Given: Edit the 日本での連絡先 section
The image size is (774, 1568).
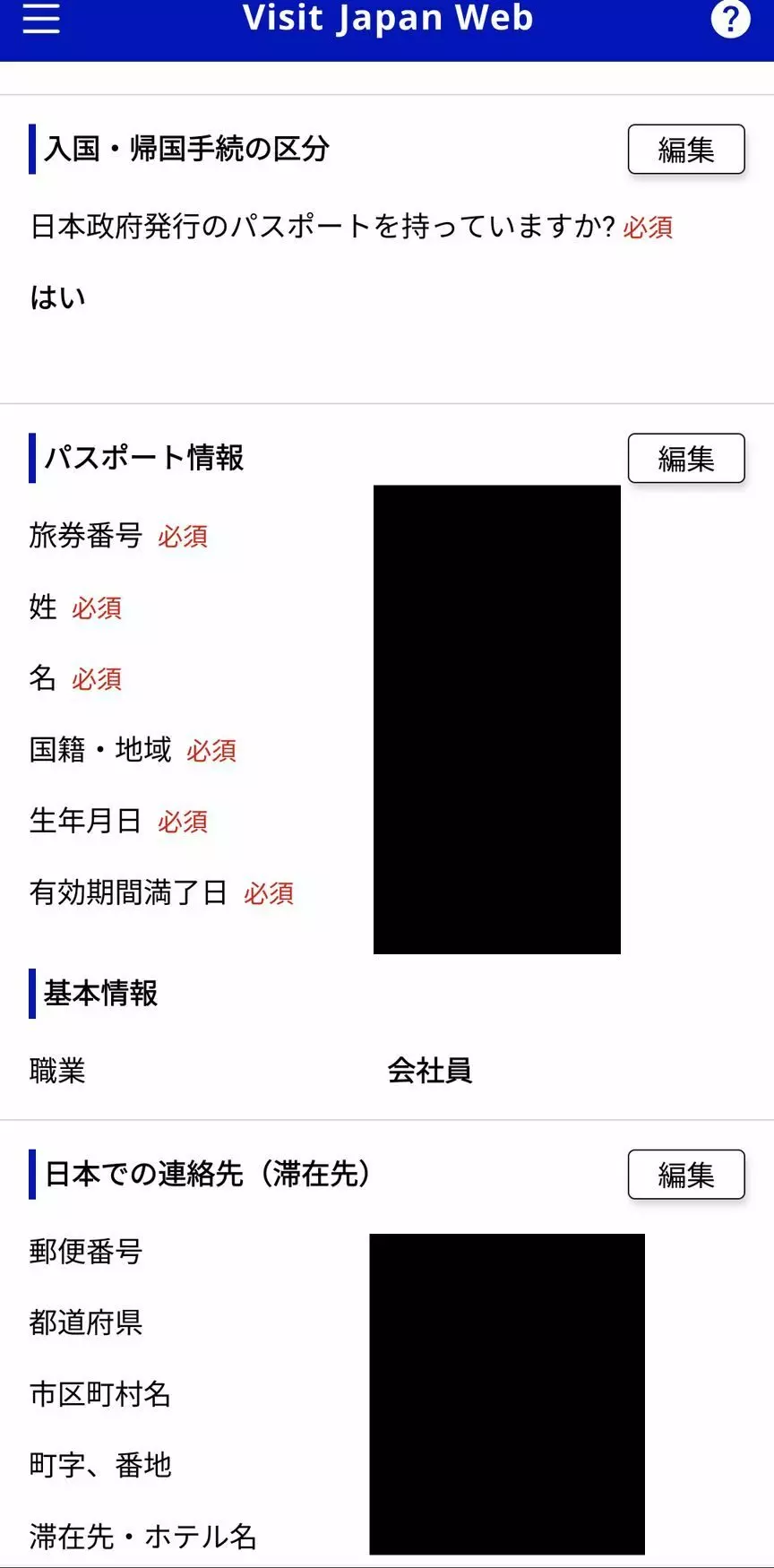Looking at the screenshot, I should tap(686, 1174).
